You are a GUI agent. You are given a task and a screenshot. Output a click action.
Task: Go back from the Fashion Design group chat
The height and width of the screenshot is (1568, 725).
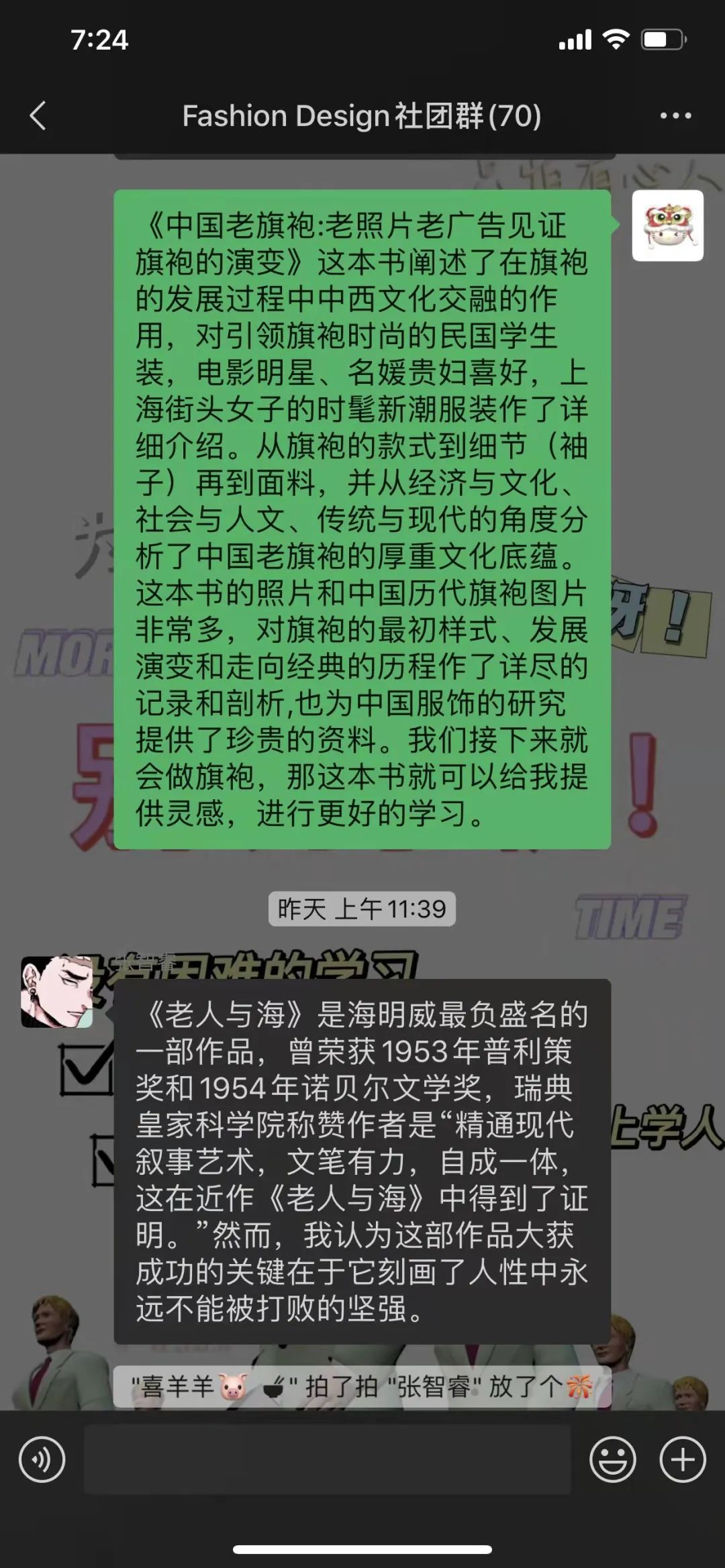click(x=38, y=115)
